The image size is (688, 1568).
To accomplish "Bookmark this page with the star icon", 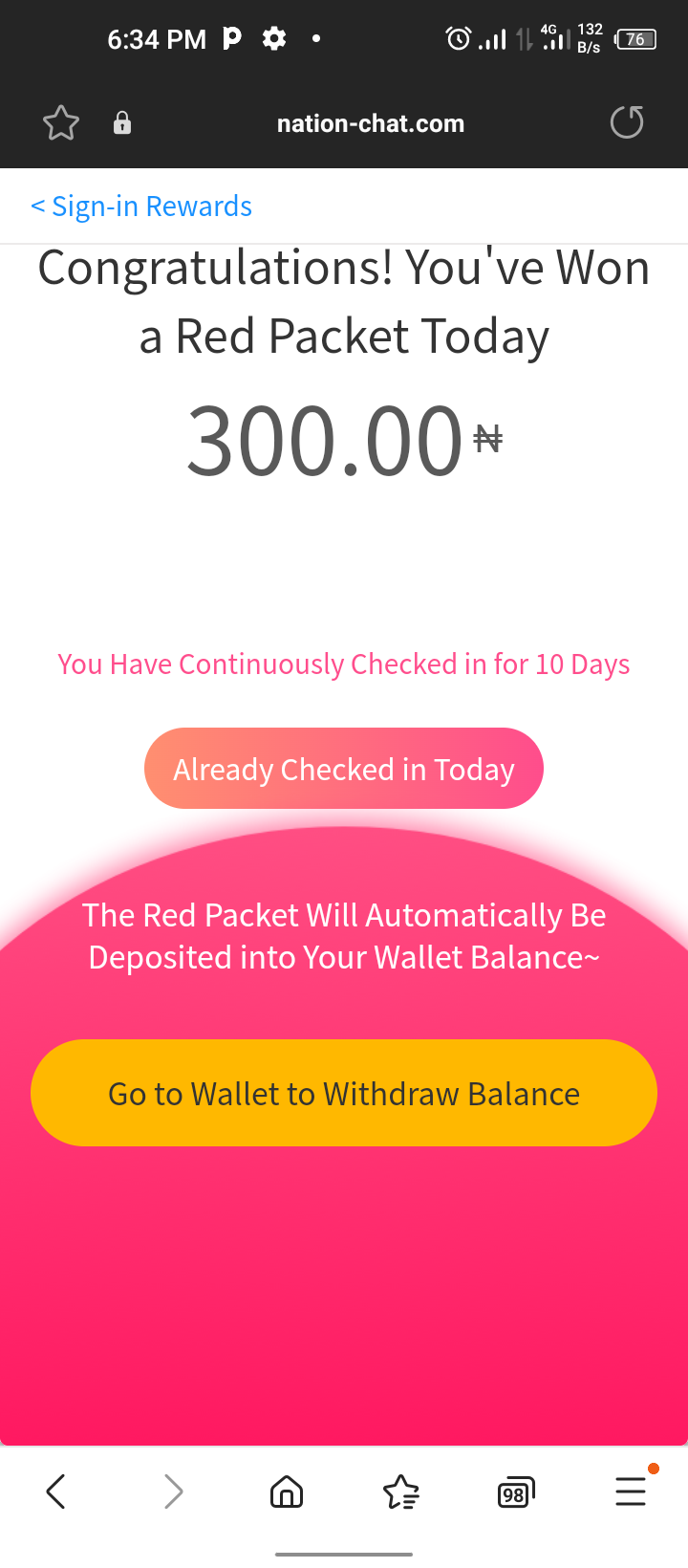I will pos(61,123).
